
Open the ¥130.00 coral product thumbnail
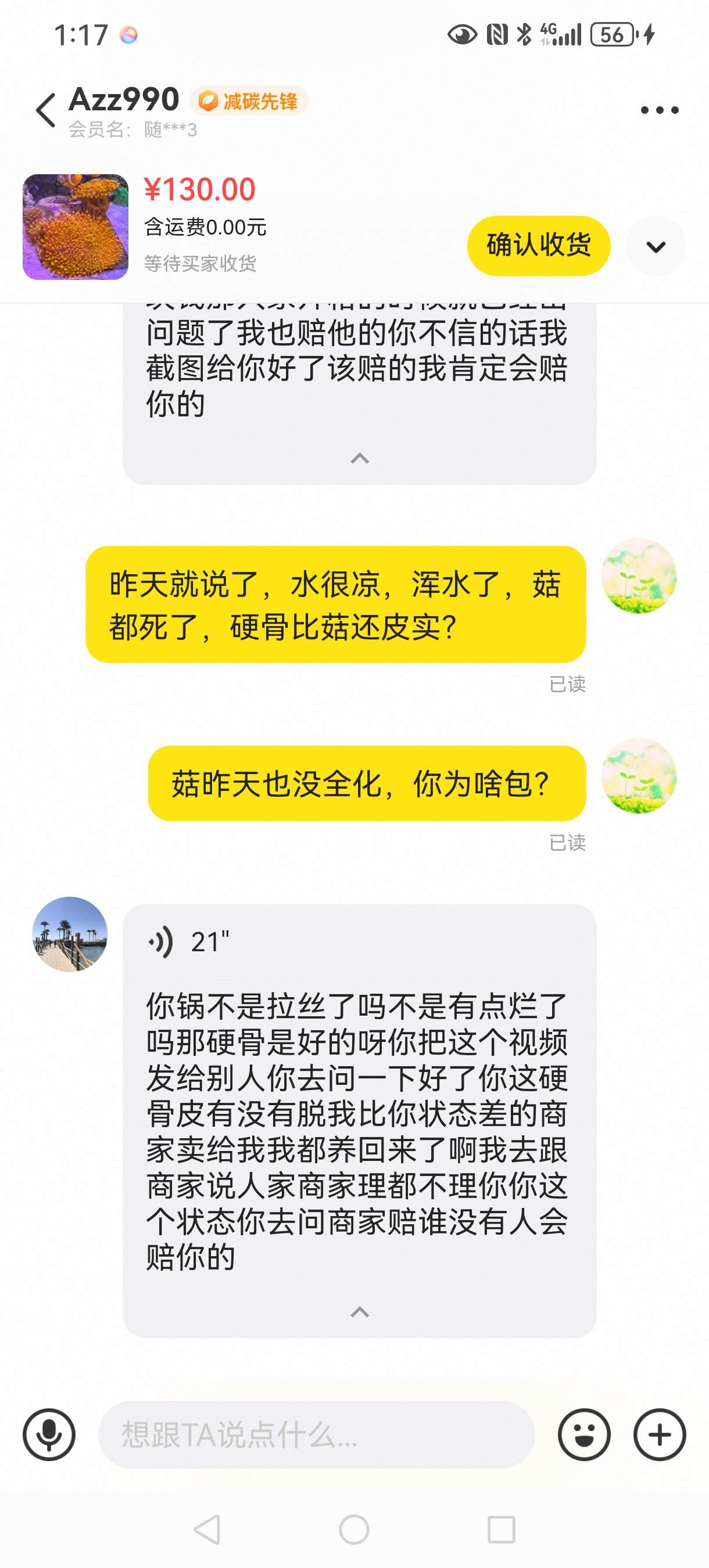(76, 227)
